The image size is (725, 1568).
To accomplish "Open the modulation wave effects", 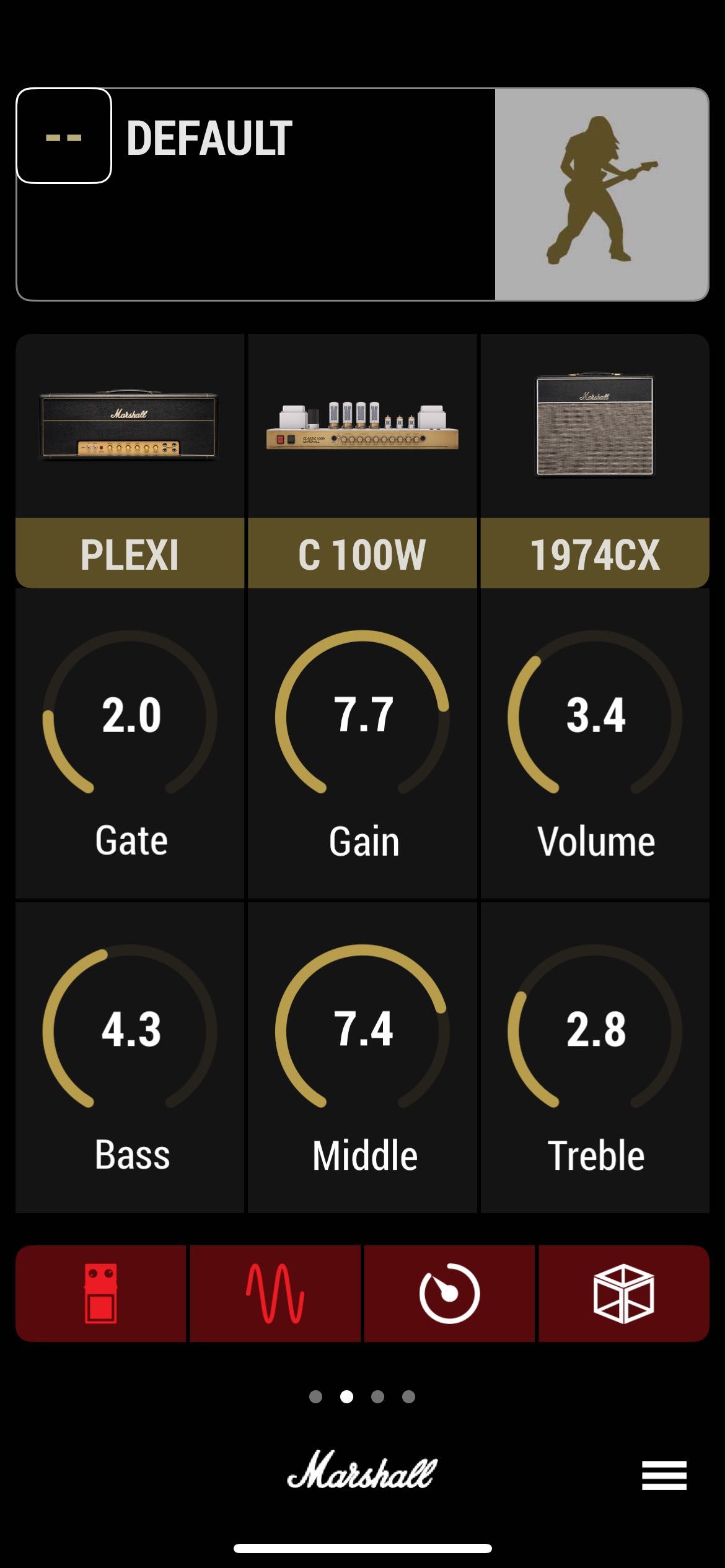I will pyautogui.click(x=275, y=1293).
